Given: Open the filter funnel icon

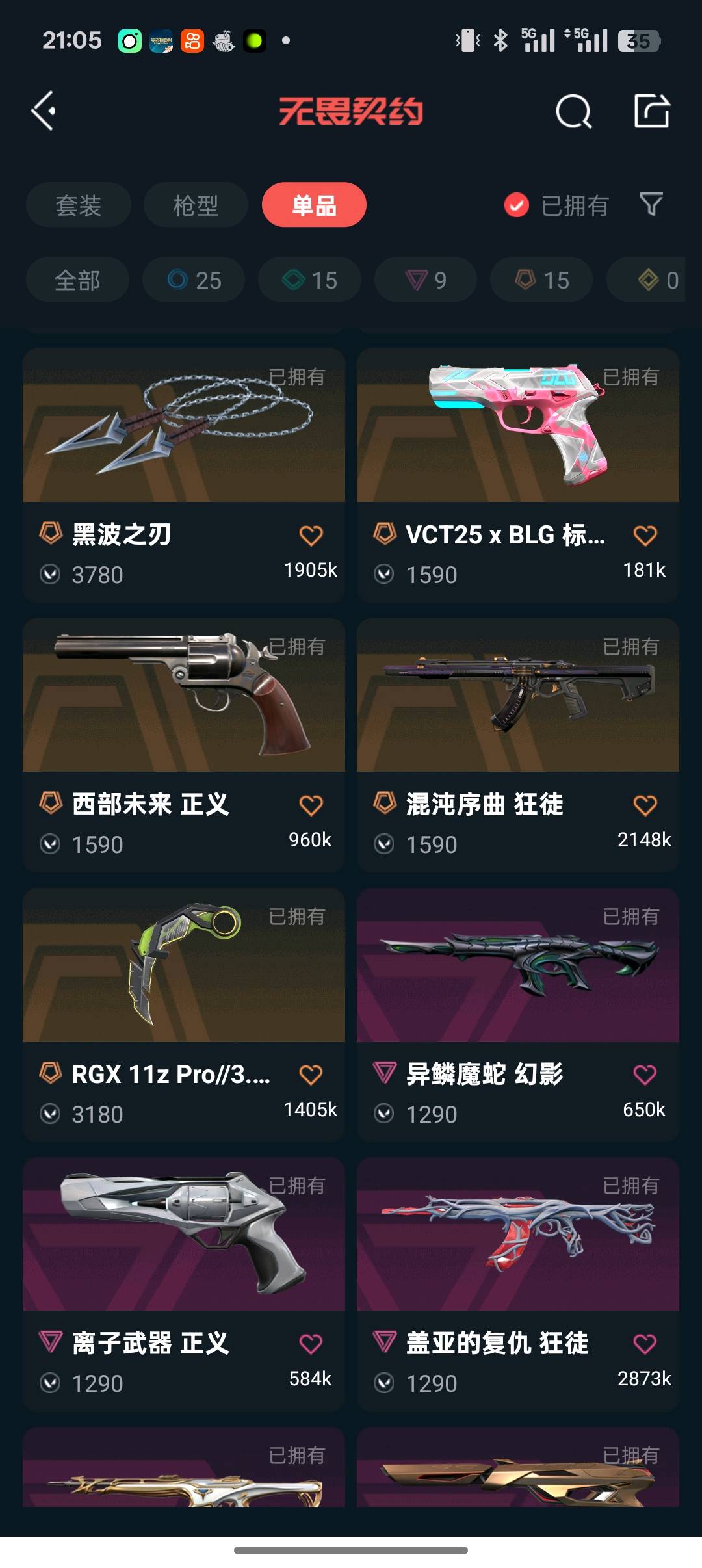Looking at the screenshot, I should click(651, 204).
